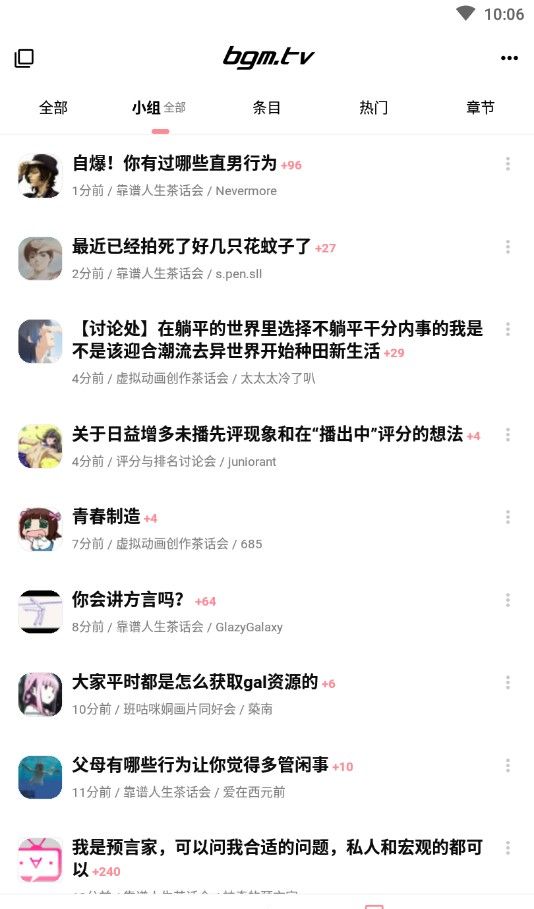This screenshot has width=534, height=909.
Task: Open the 小组 filter dropdown
Action: pos(159,107)
